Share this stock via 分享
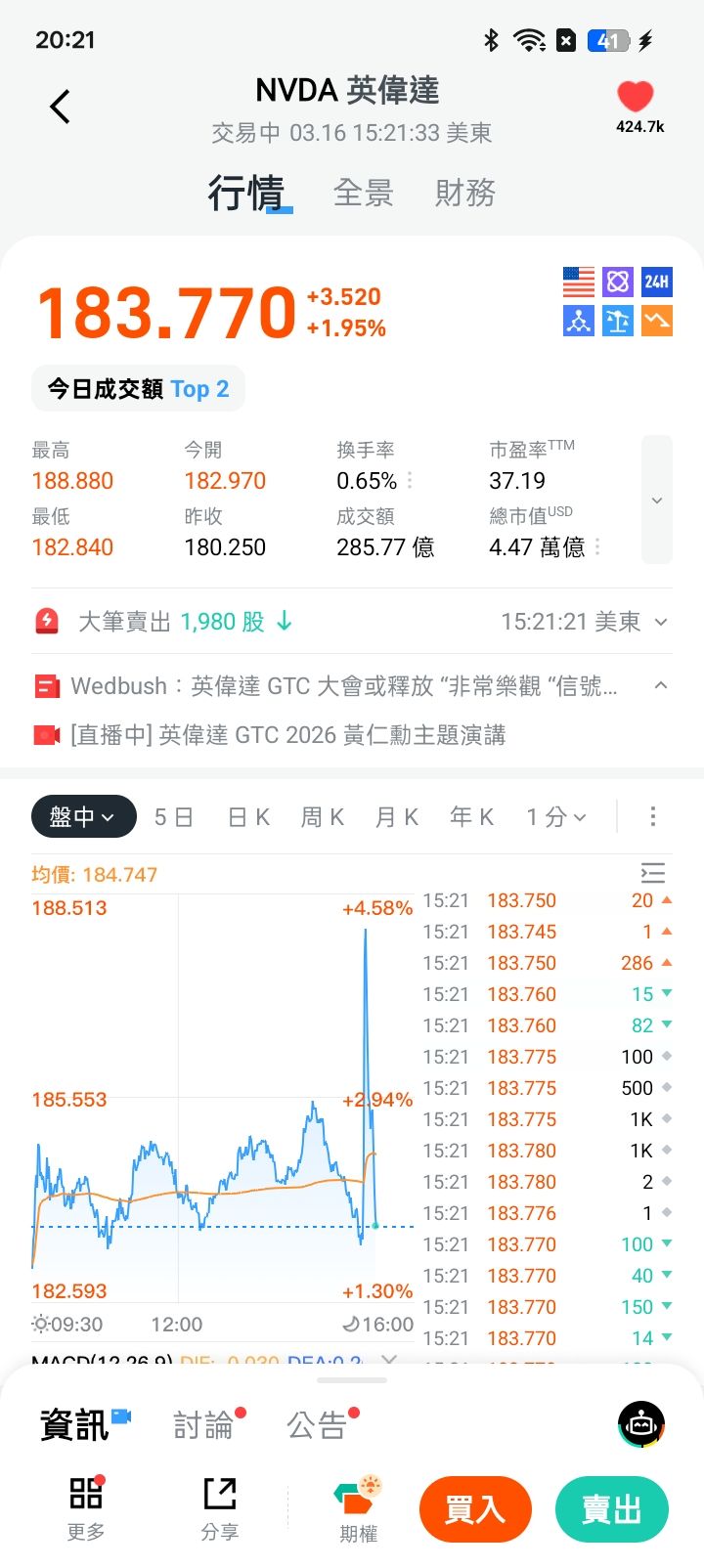Viewport: 704px width, 1568px height. click(x=220, y=1508)
